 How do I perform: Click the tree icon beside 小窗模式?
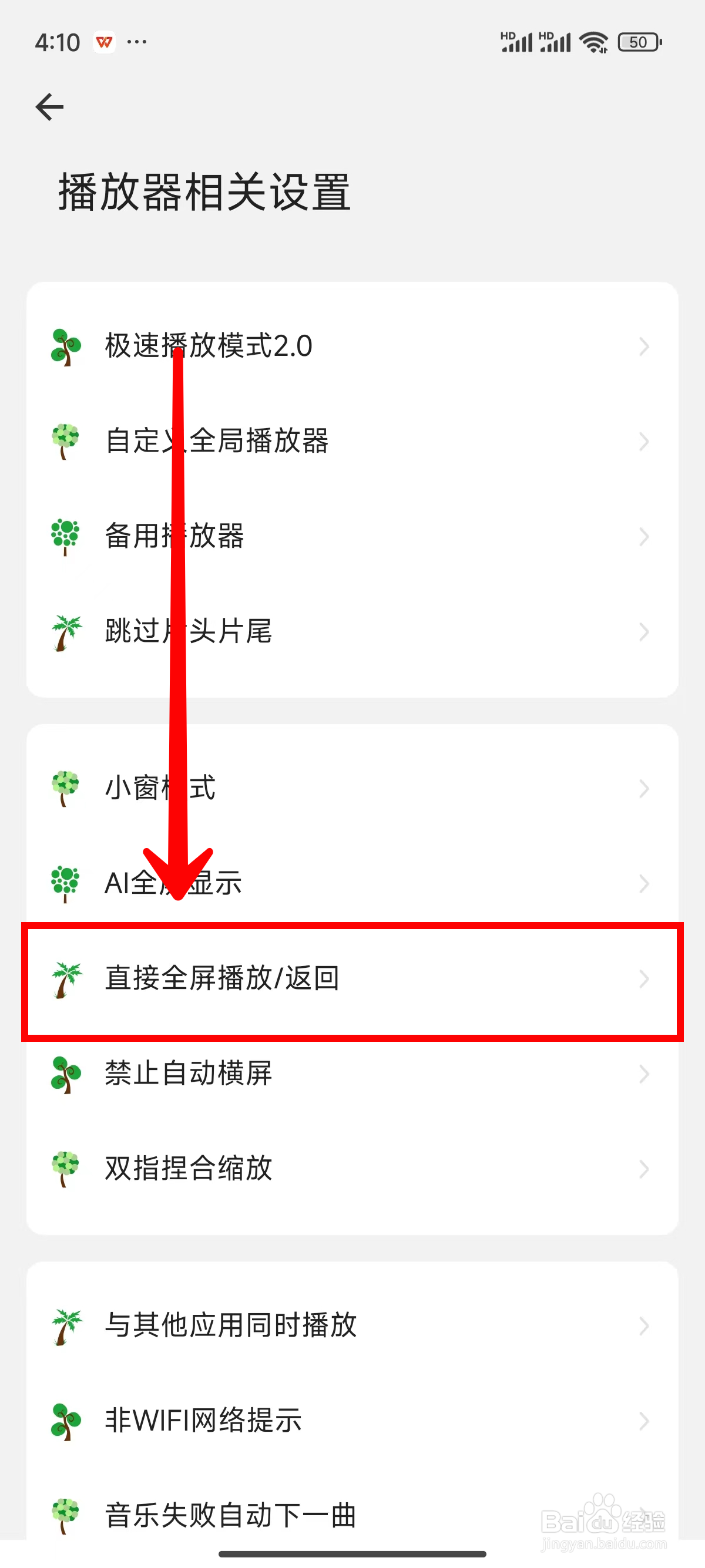pyautogui.click(x=64, y=788)
